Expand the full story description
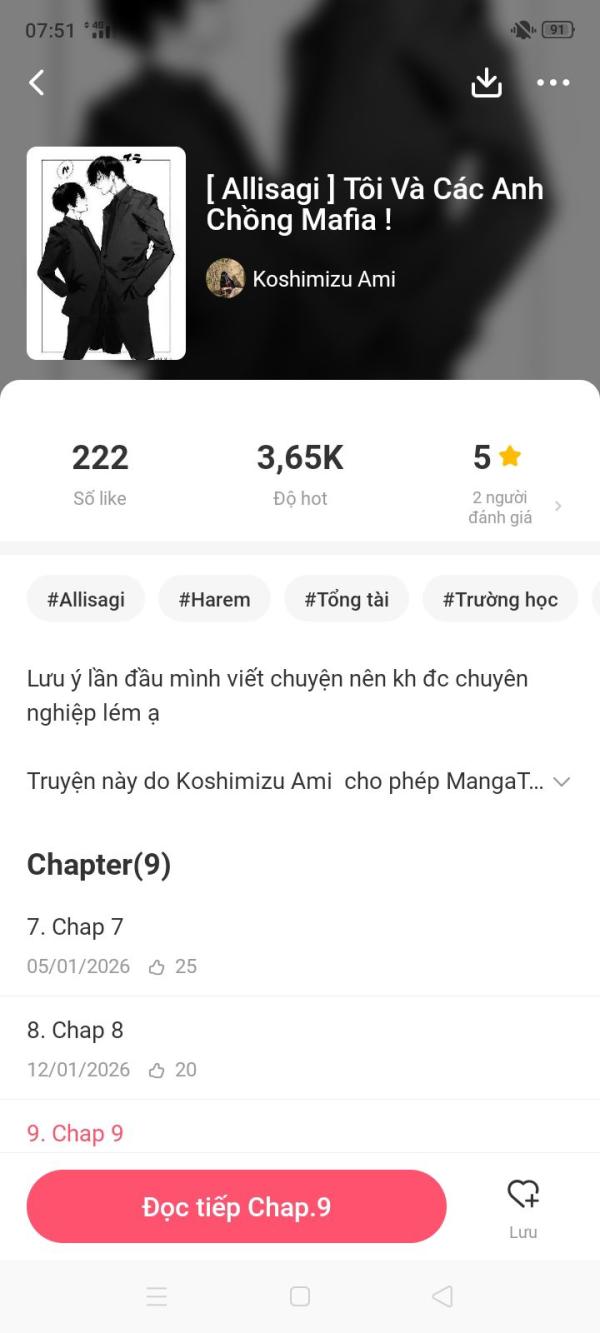 point(561,782)
